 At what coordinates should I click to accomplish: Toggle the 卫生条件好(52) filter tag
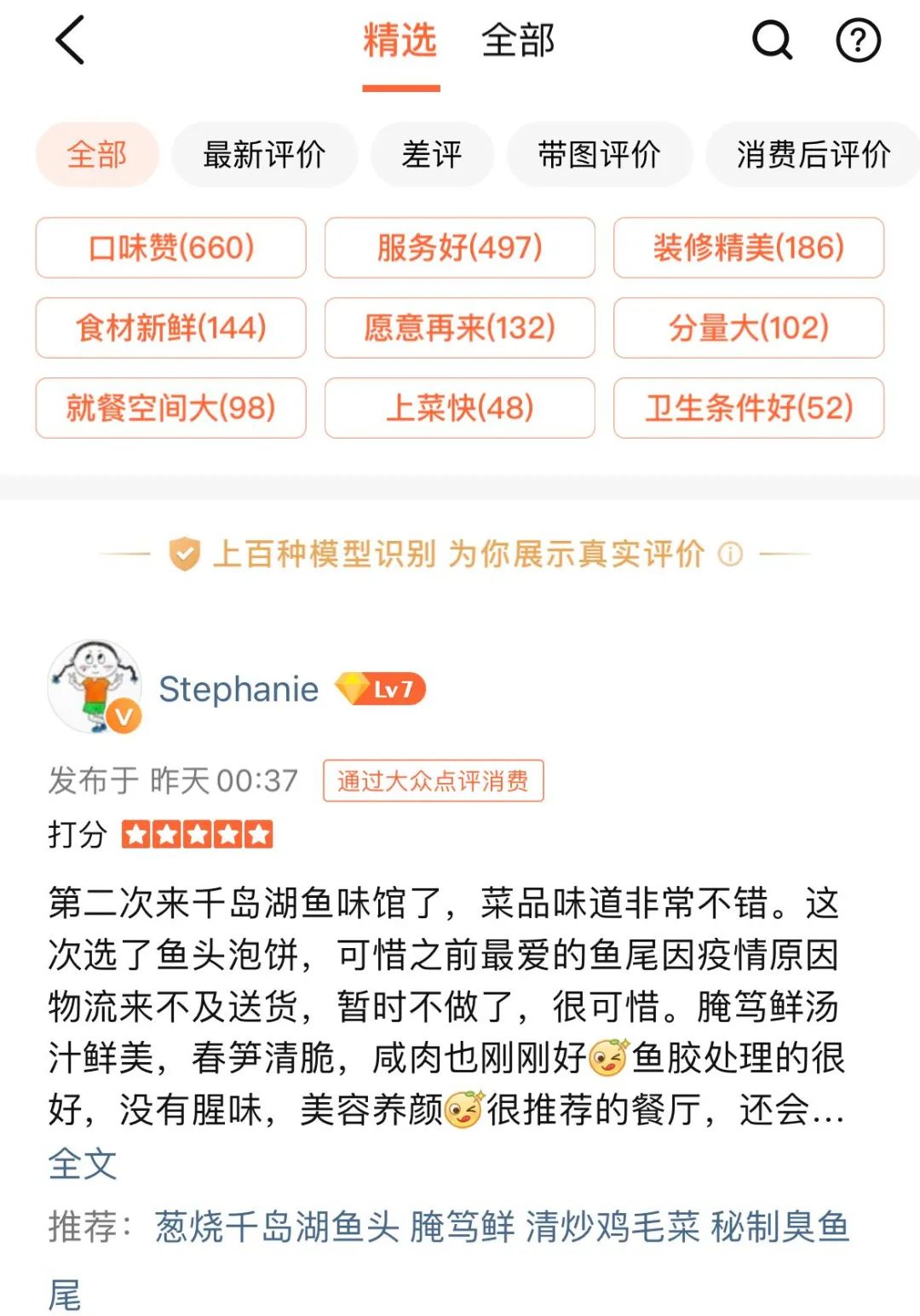click(747, 409)
